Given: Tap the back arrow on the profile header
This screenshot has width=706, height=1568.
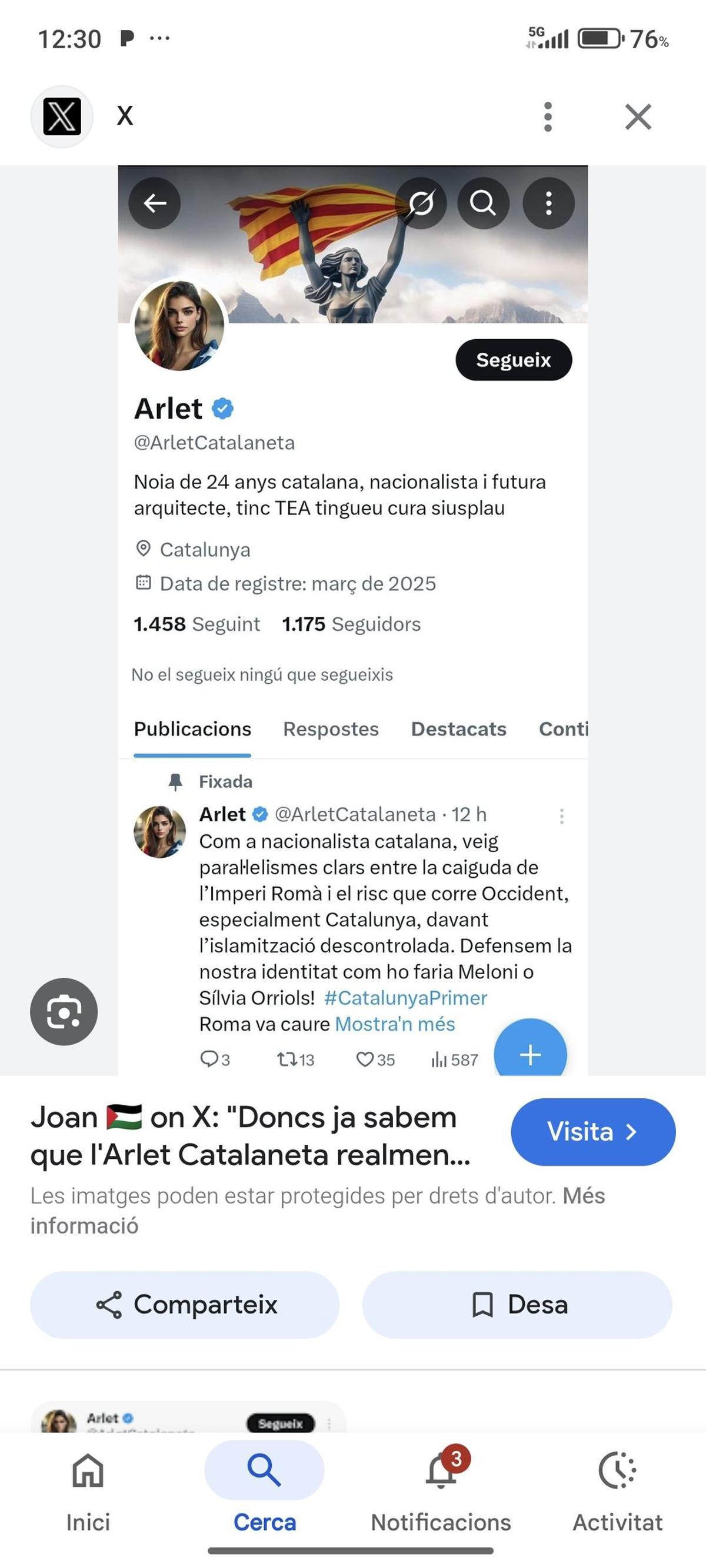Looking at the screenshot, I should [x=155, y=203].
